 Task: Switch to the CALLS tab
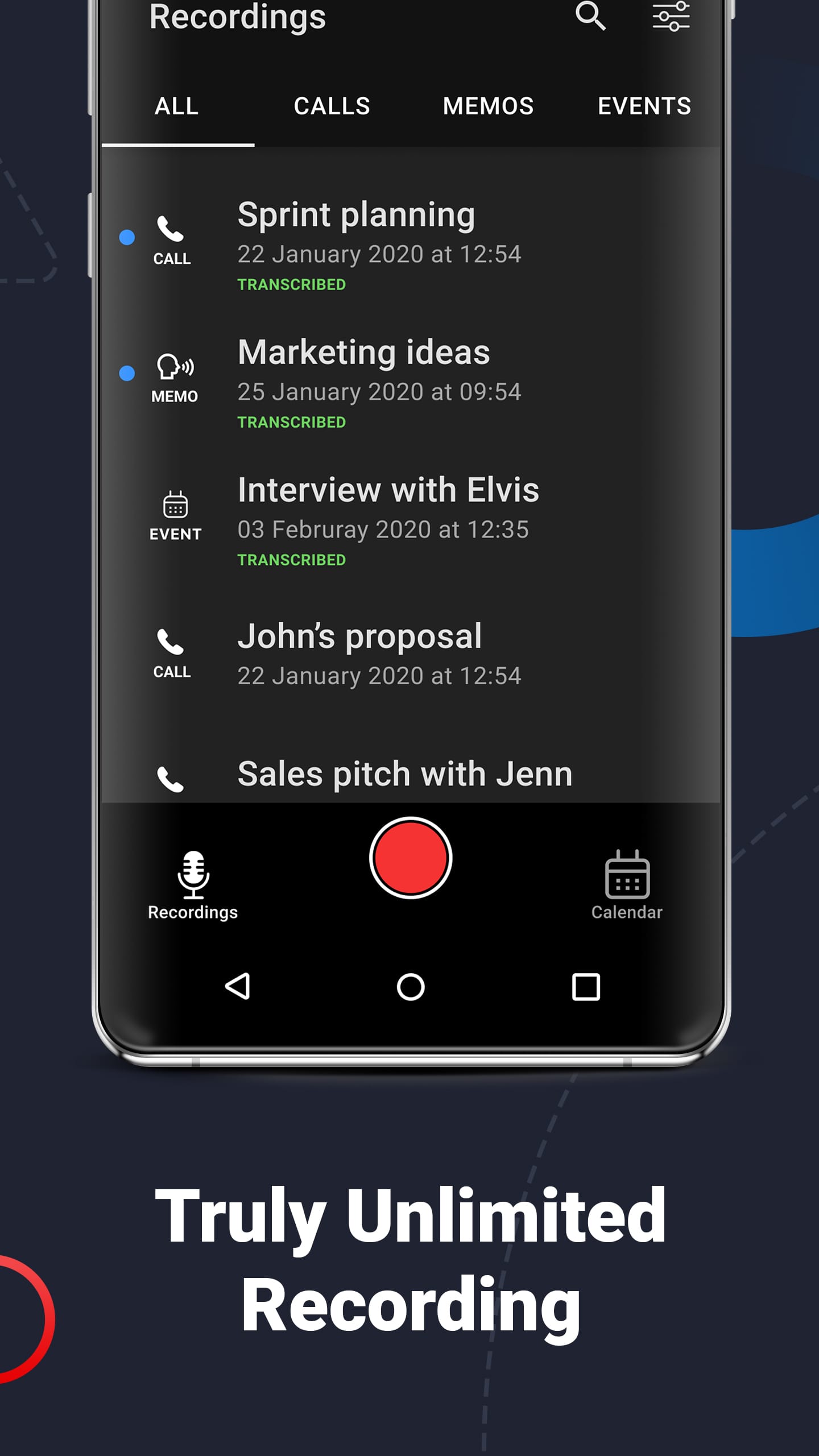tap(332, 106)
